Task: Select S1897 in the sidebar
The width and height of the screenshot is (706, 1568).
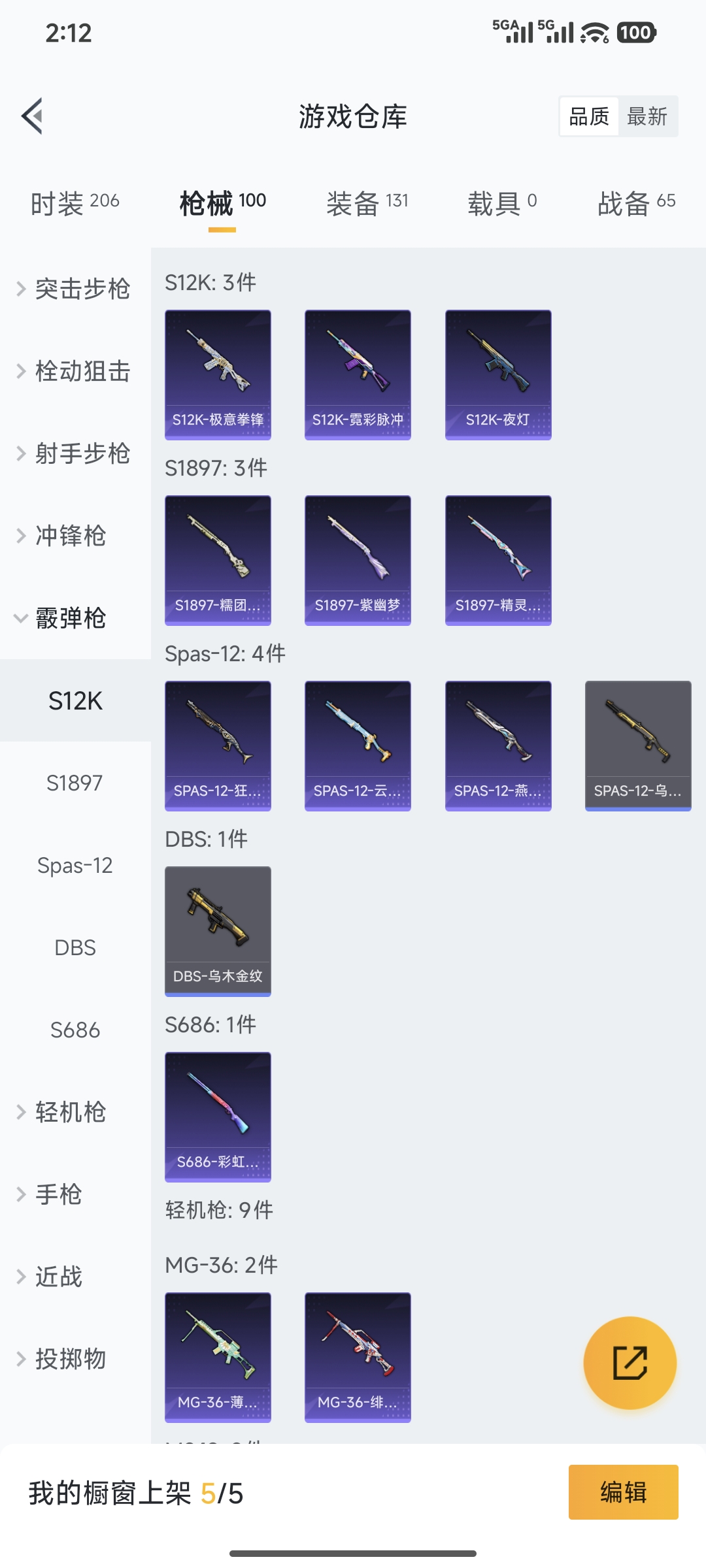Action: point(75,782)
